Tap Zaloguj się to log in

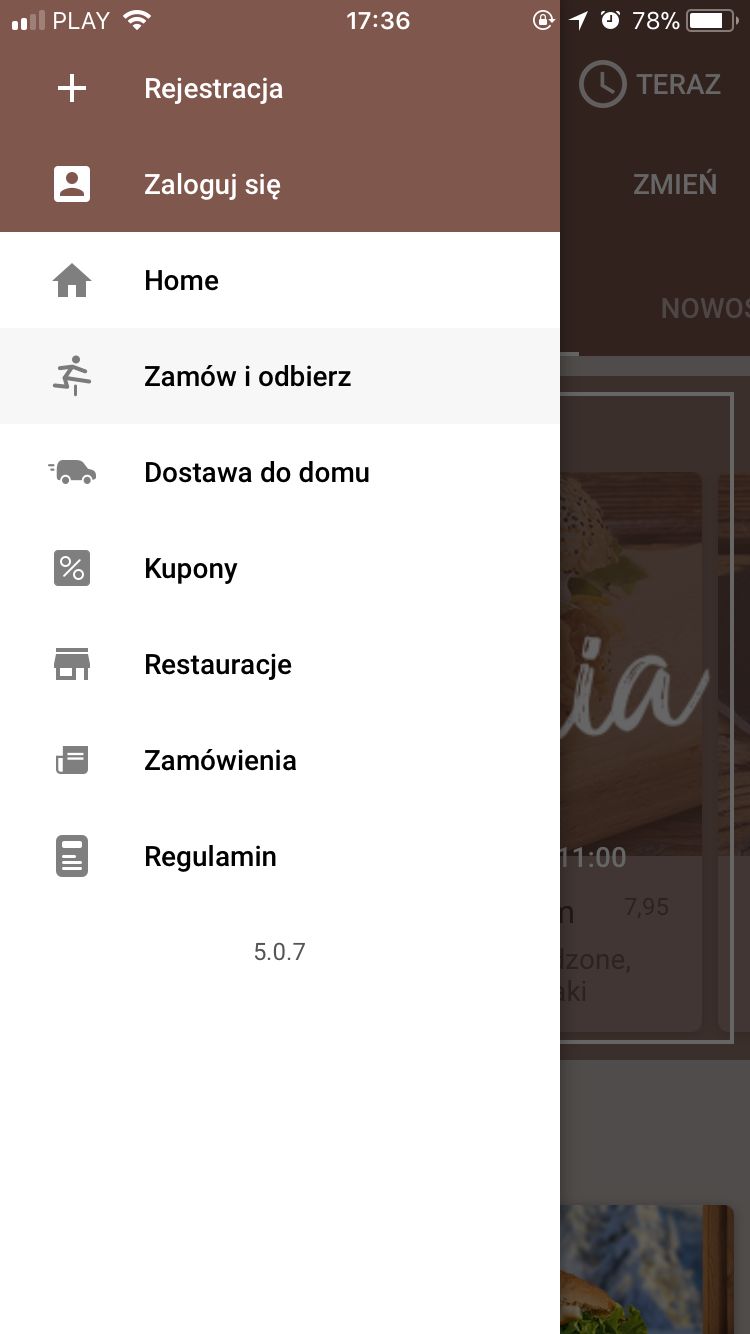coord(280,184)
